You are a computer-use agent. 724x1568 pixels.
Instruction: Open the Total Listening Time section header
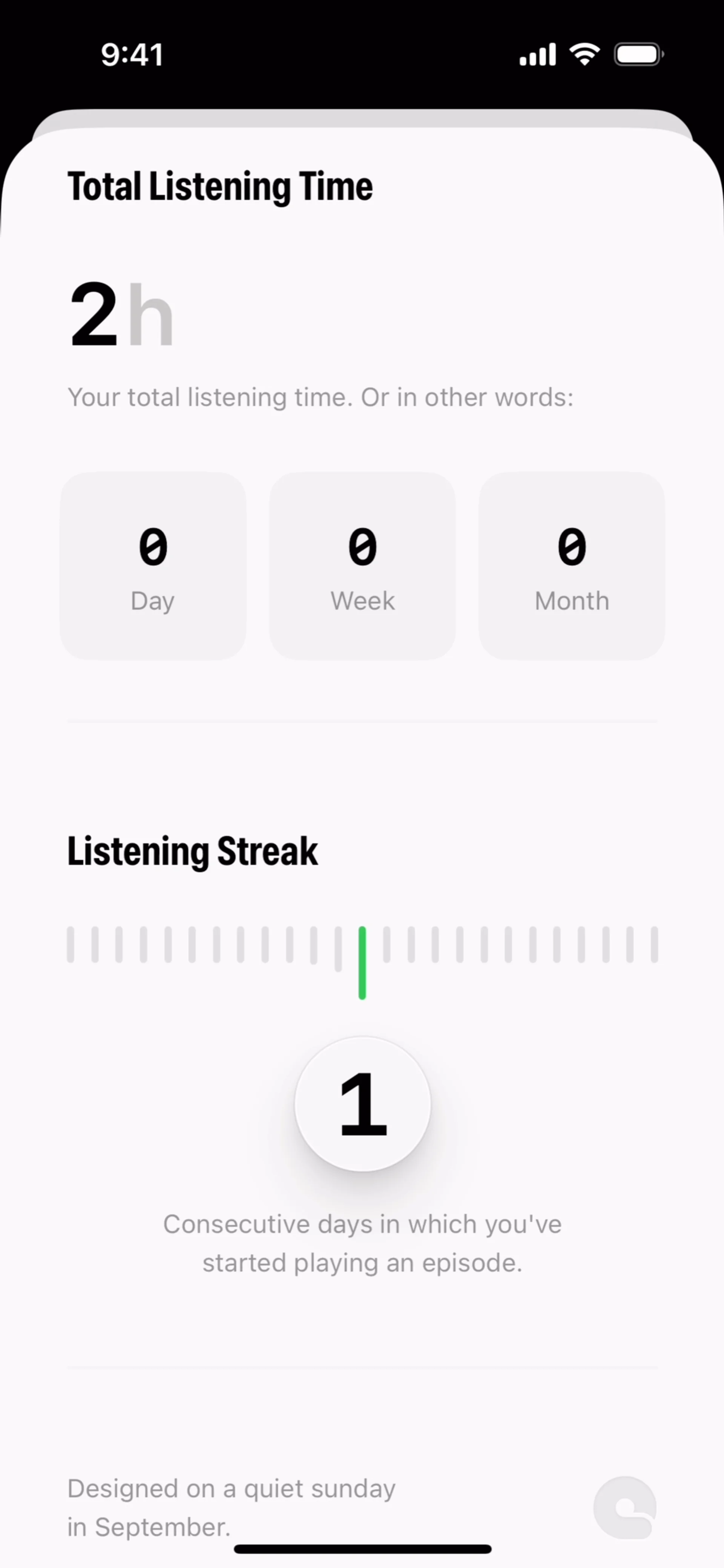click(x=220, y=185)
